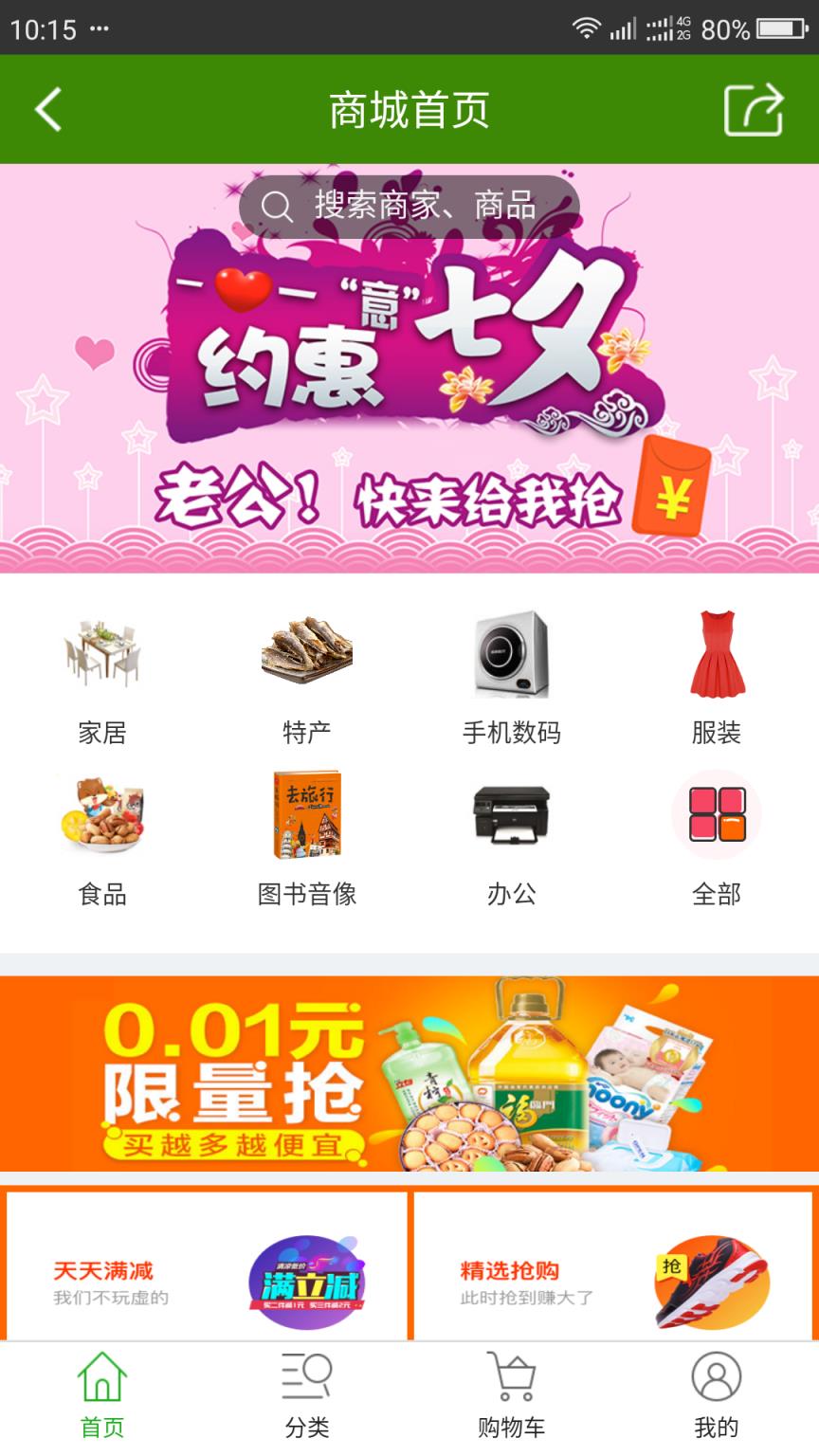Select the 特产 category icon
Image resolution: width=819 pixels, height=1456 pixels.
click(305, 654)
